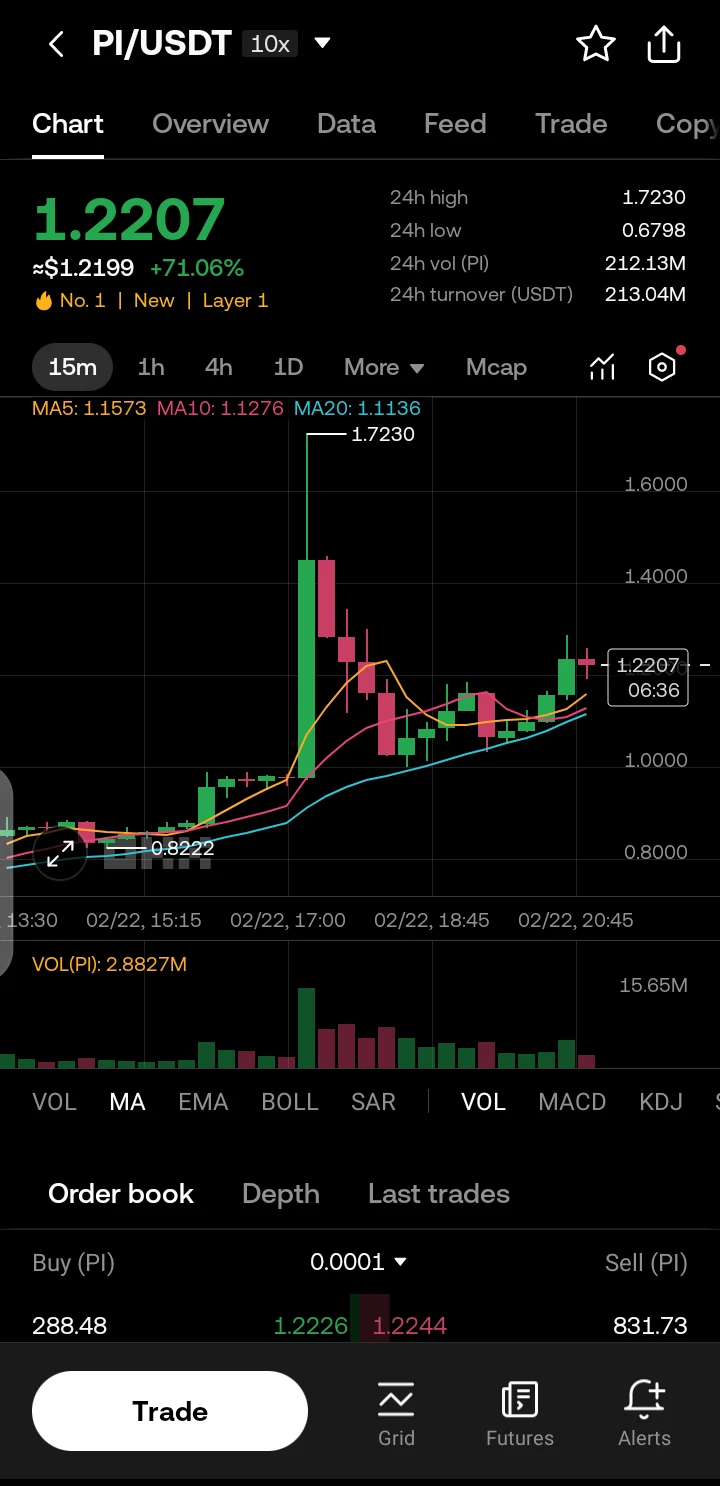720x1486 pixels.
Task: Change chart interval to 4h
Action: pyautogui.click(x=219, y=367)
